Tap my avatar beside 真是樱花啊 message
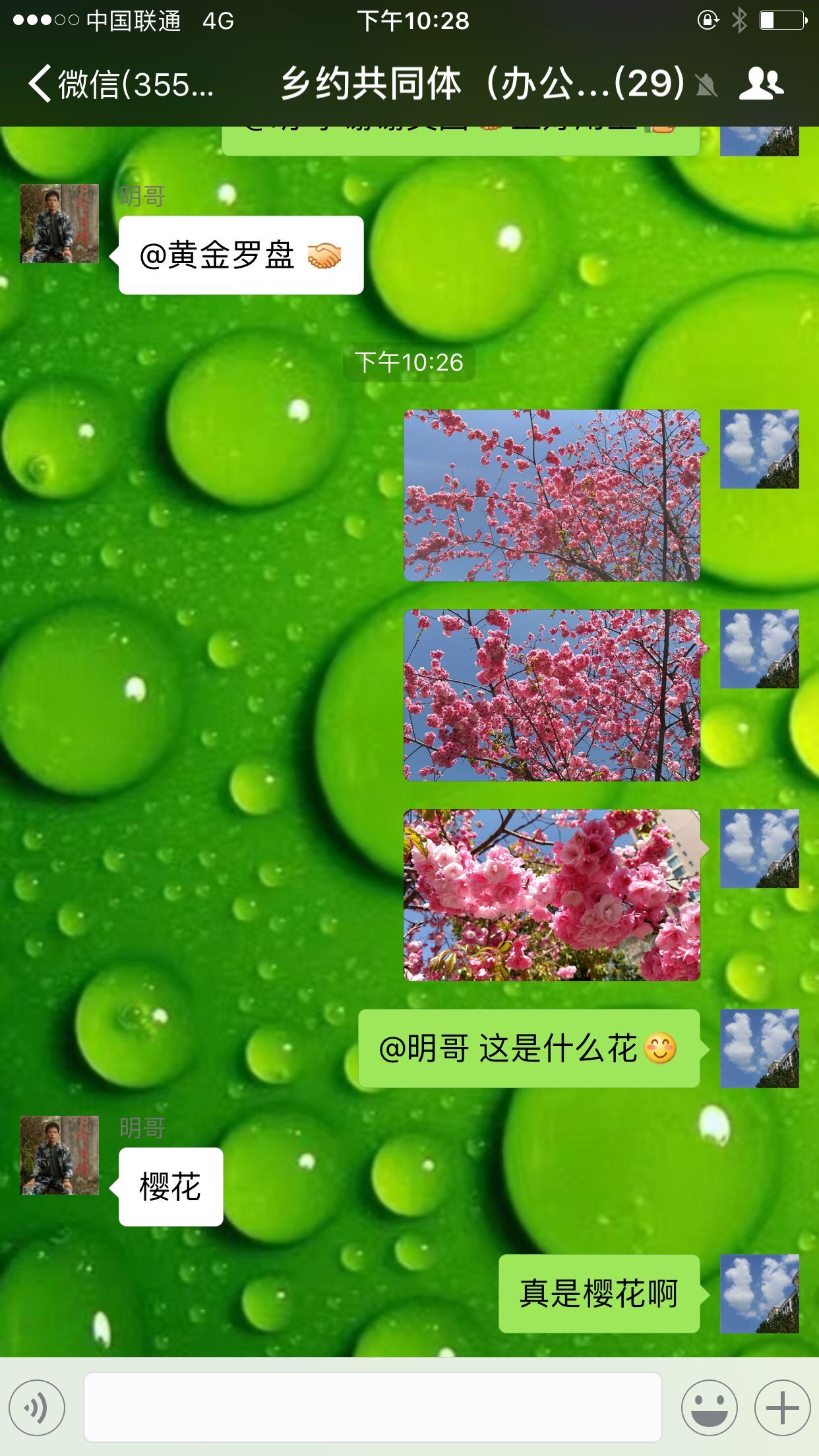The width and height of the screenshot is (819, 1456). click(759, 1294)
